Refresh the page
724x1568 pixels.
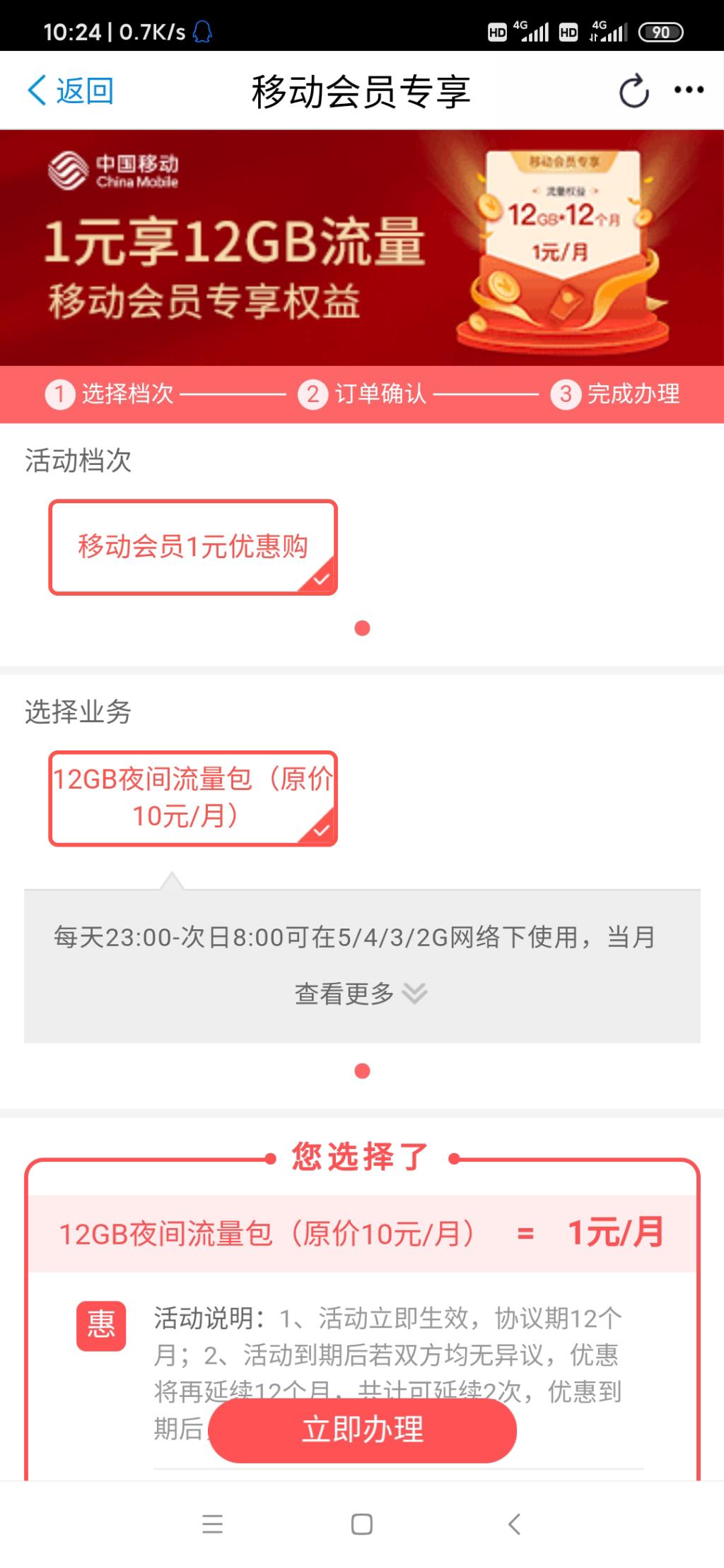pos(633,91)
